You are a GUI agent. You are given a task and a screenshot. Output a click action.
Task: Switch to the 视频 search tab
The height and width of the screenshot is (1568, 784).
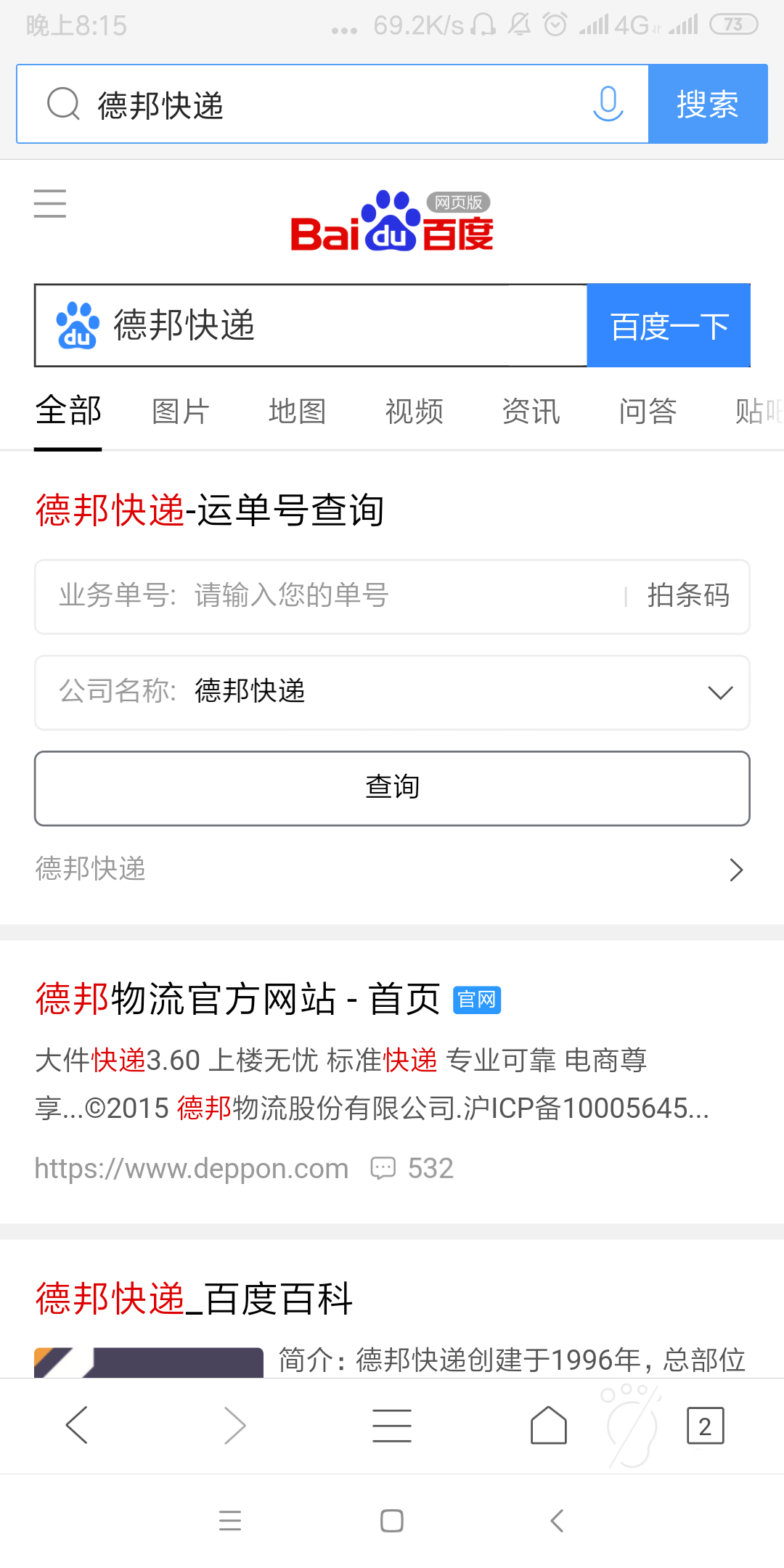click(413, 411)
